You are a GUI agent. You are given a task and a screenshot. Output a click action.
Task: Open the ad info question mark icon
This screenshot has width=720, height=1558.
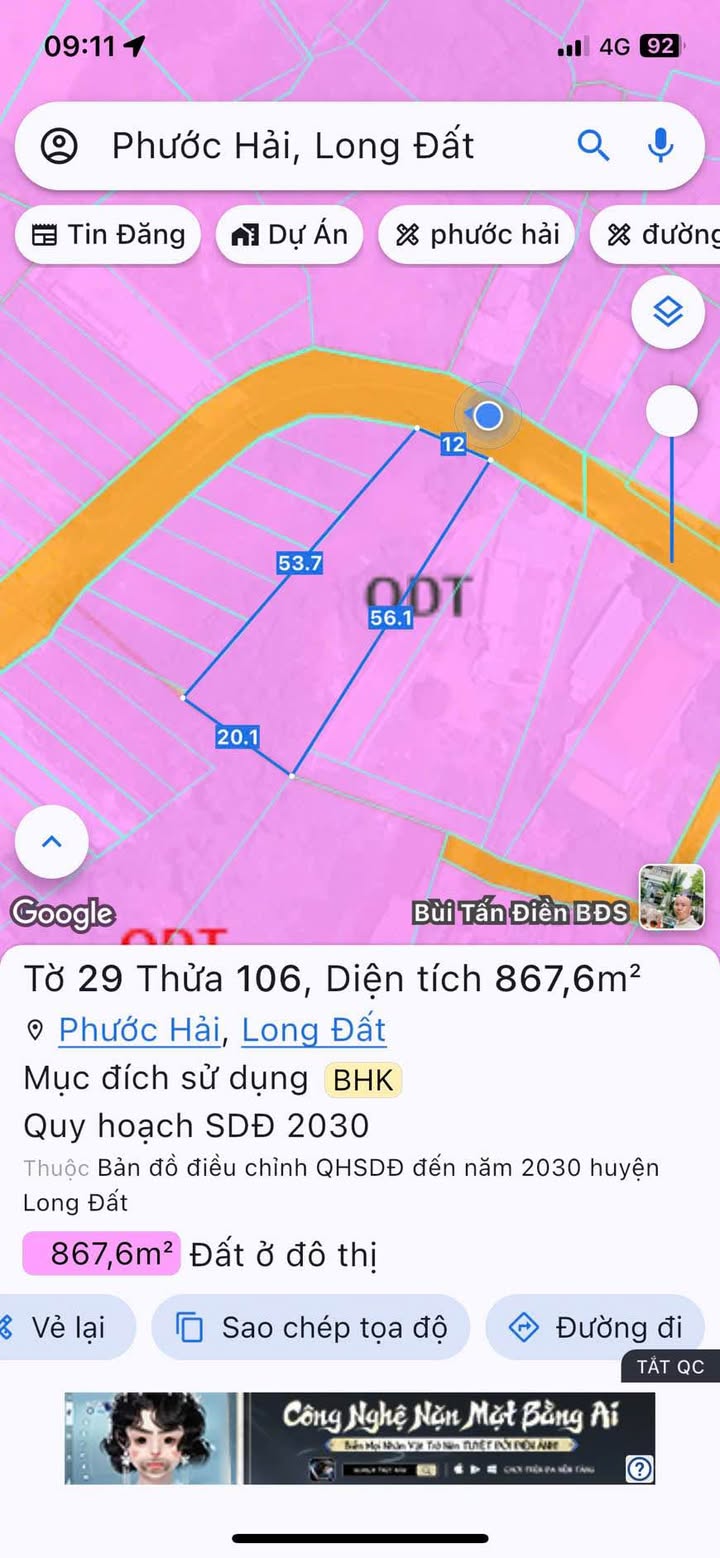[639, 1468]
